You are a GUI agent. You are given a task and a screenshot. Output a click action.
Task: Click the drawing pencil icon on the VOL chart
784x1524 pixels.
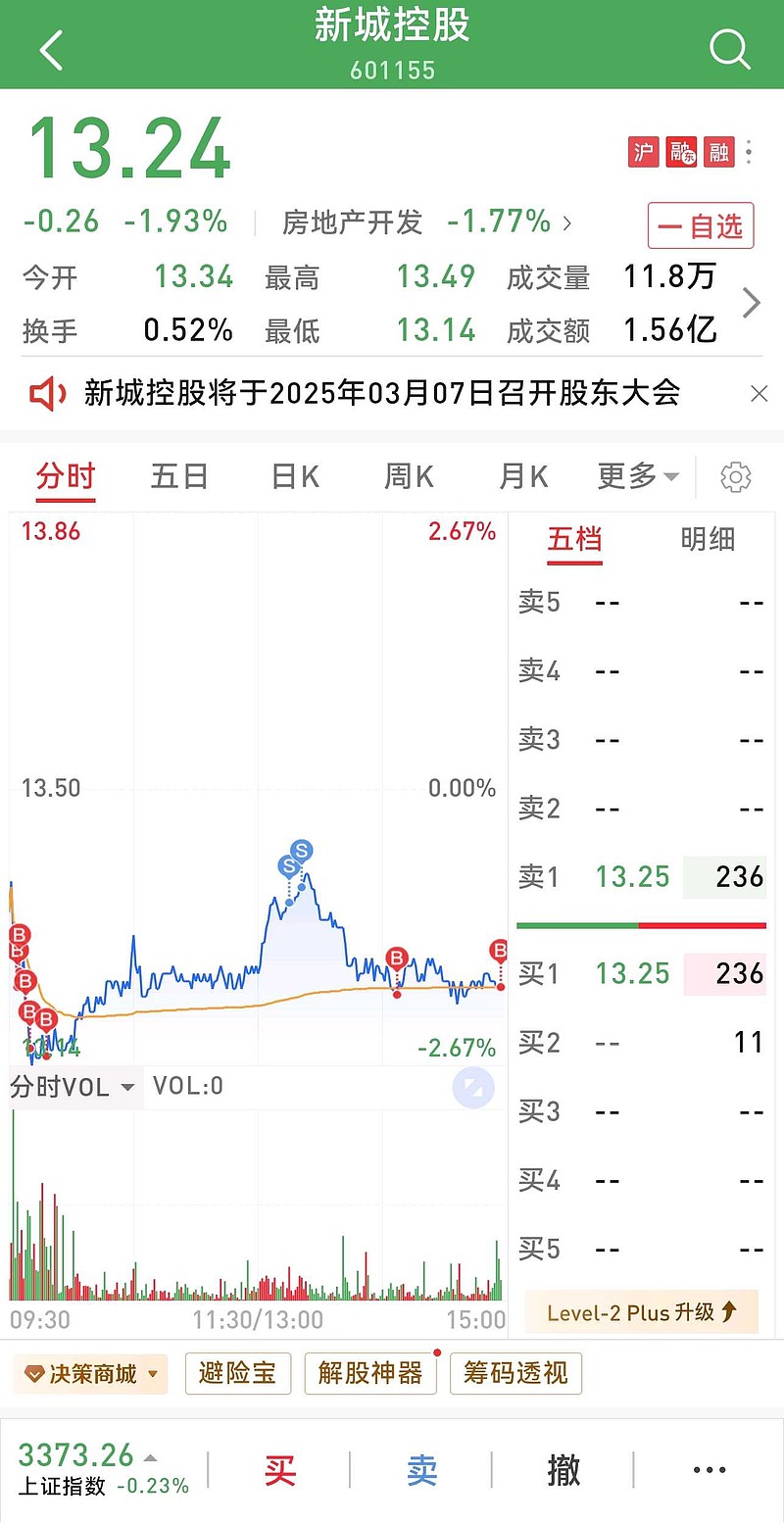click(473, 1088)
